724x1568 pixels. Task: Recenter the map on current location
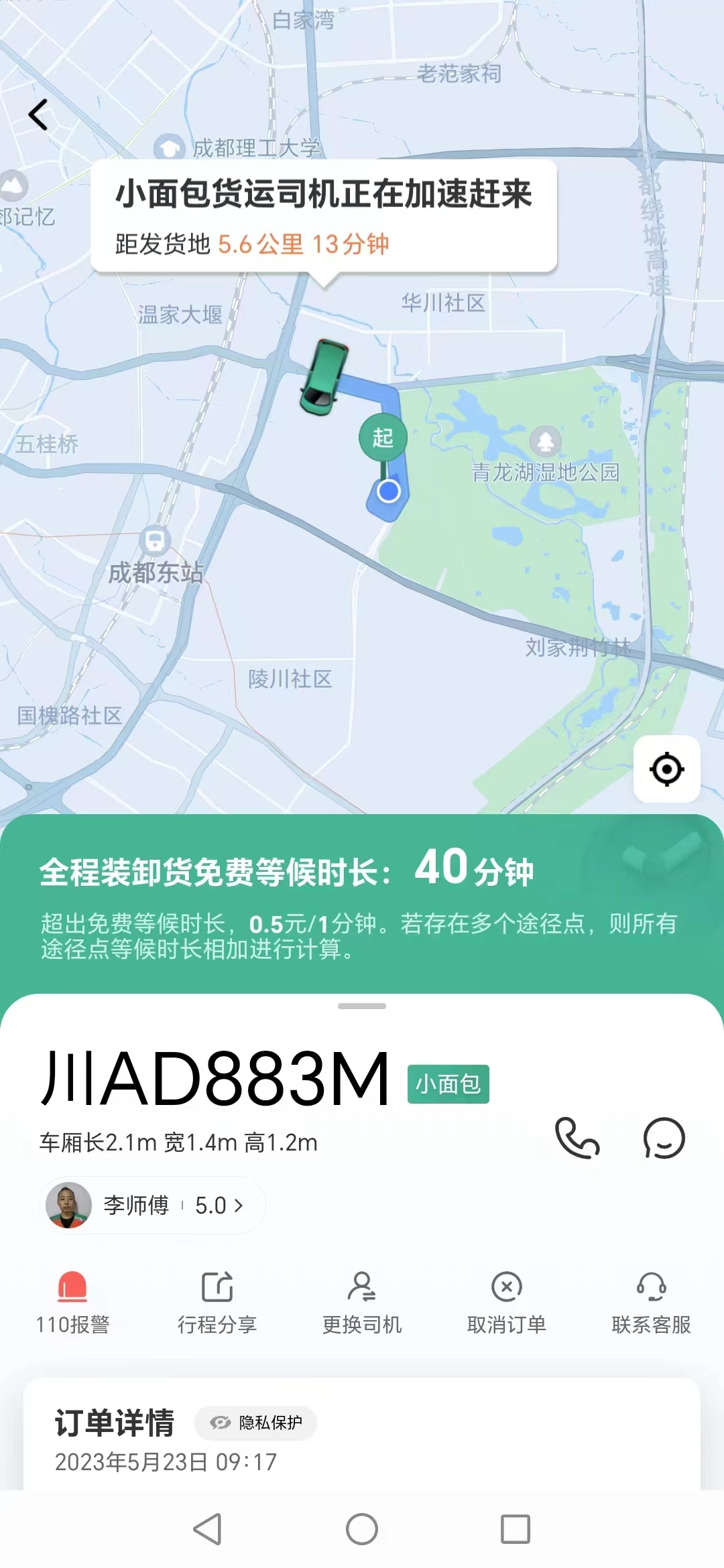pos(667,769)
